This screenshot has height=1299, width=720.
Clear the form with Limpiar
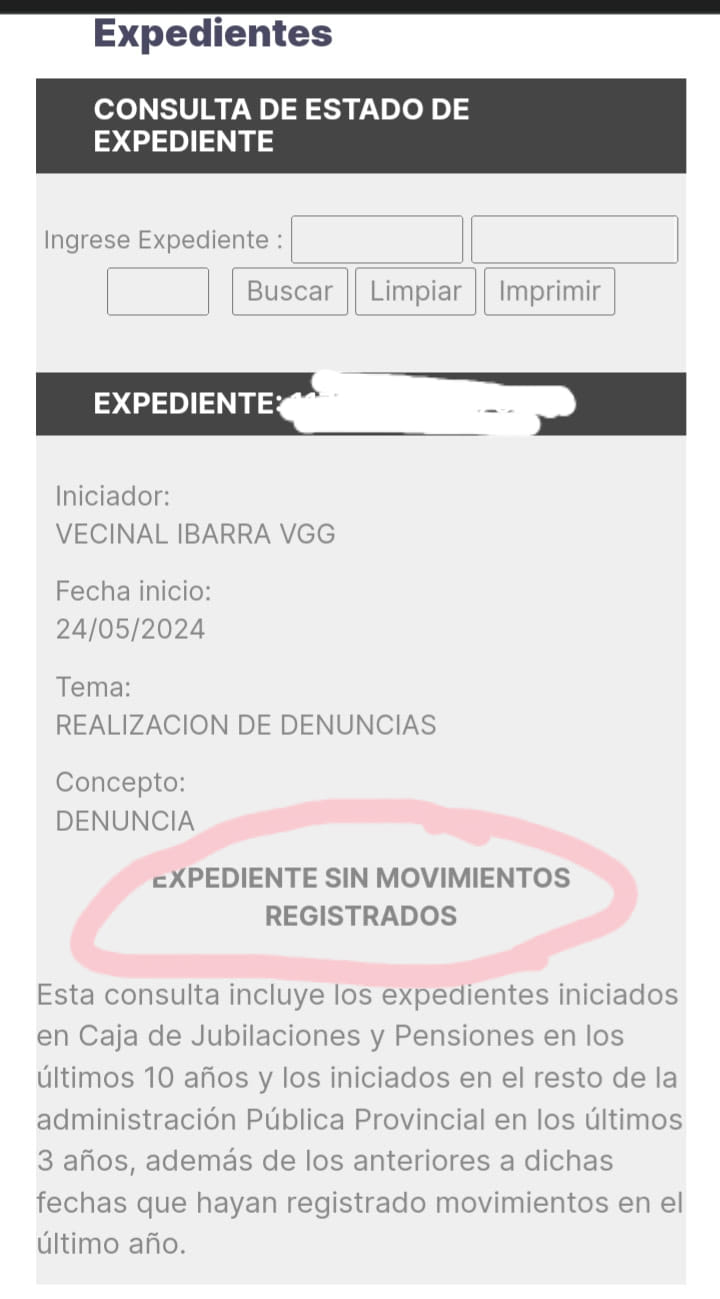(415, 291)
